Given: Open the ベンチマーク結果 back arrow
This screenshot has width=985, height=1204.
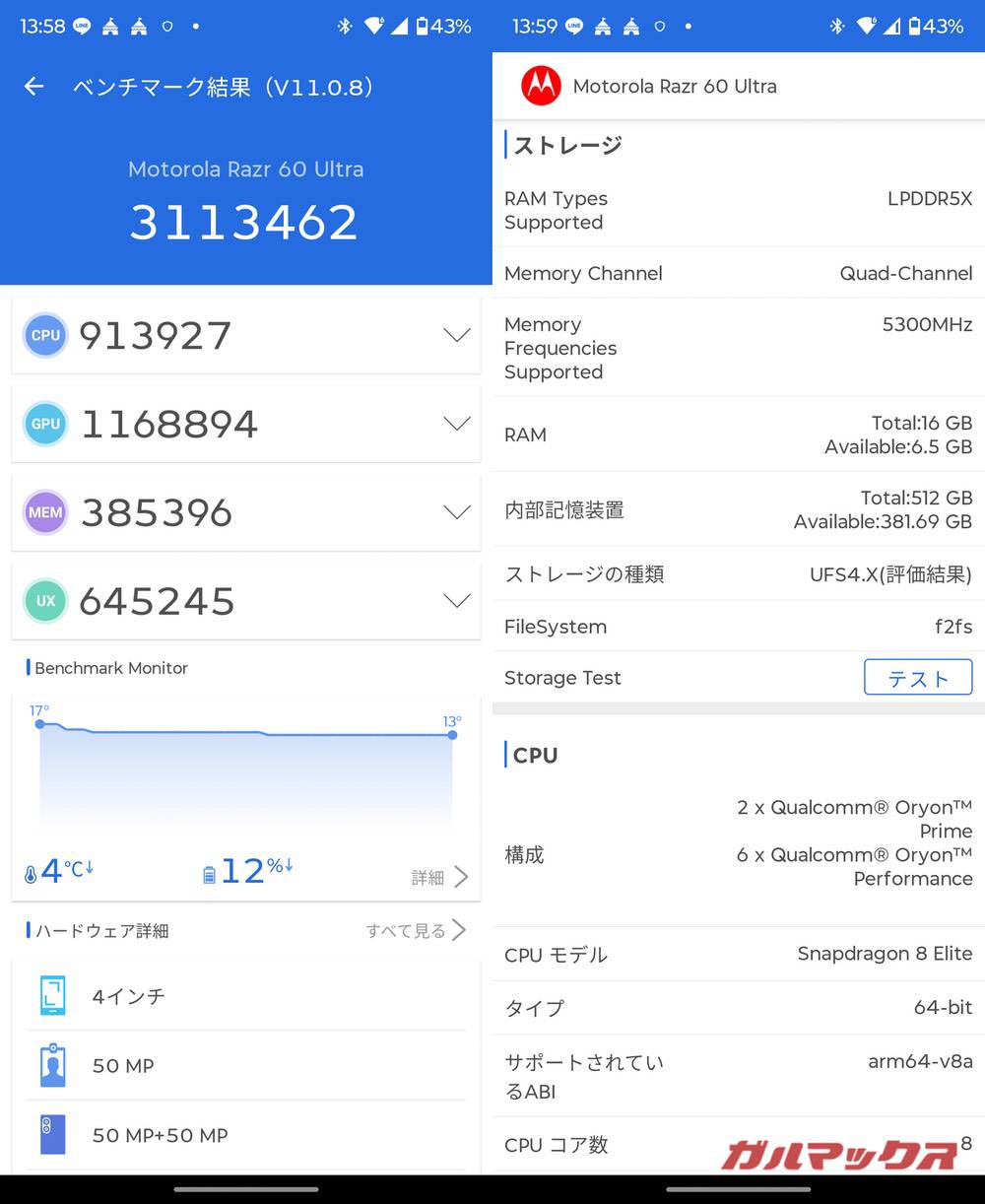Looking at the screenshot, I should (x=33, y=87).
